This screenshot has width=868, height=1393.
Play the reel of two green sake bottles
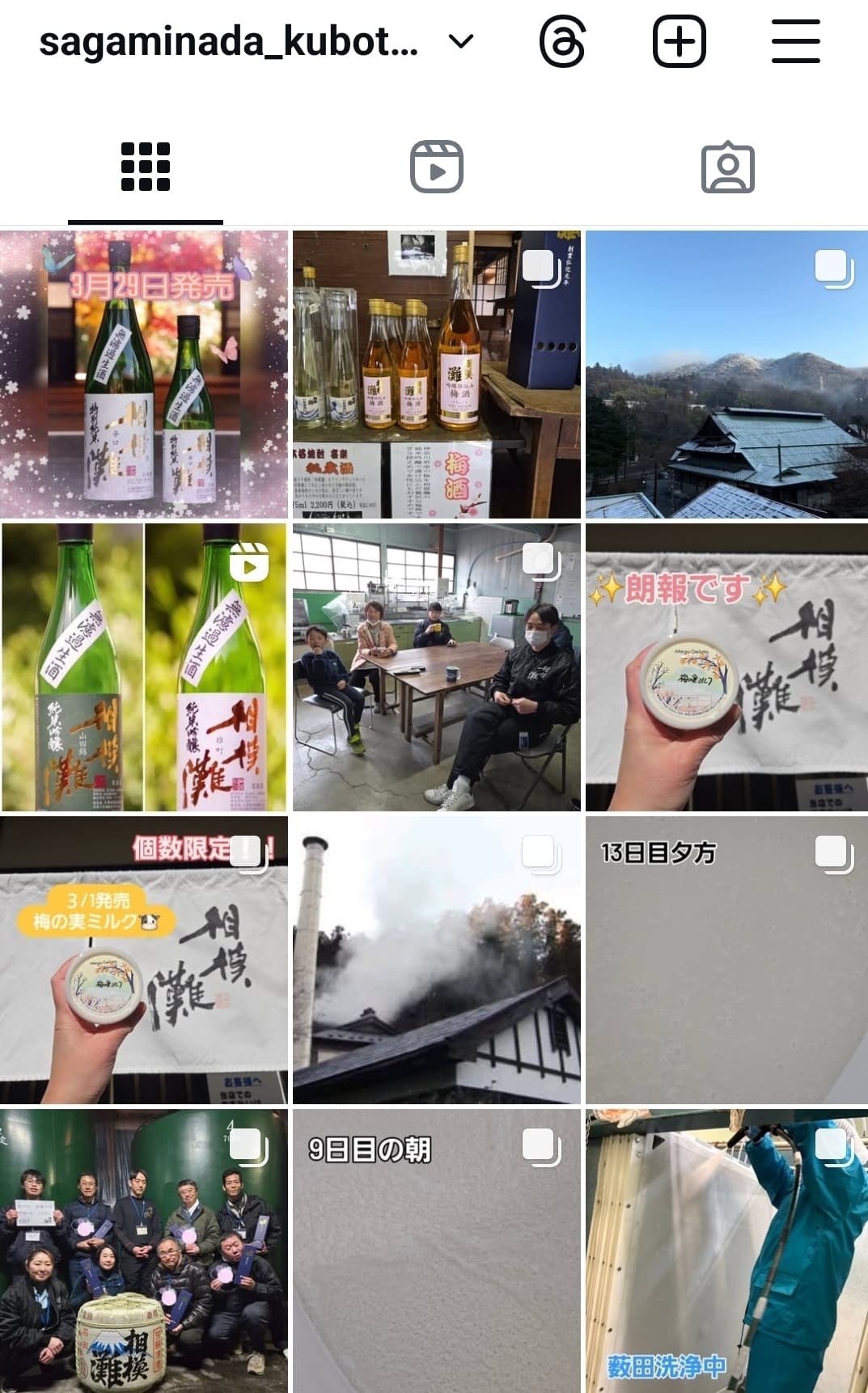144,667
